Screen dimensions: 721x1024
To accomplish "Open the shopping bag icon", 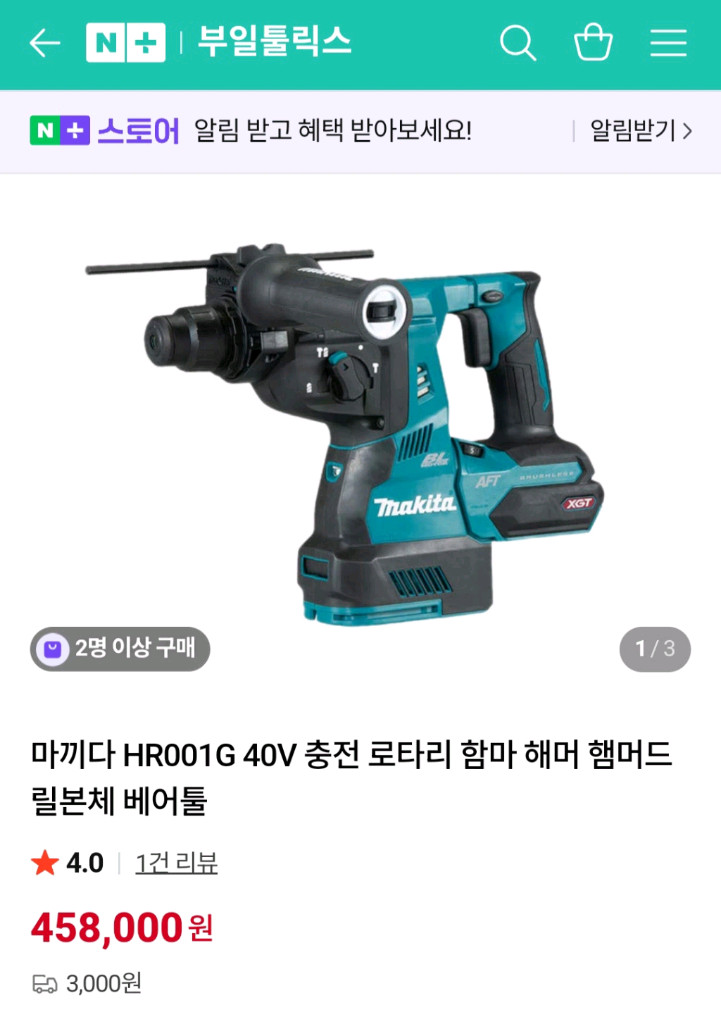I will click(592, 43).
